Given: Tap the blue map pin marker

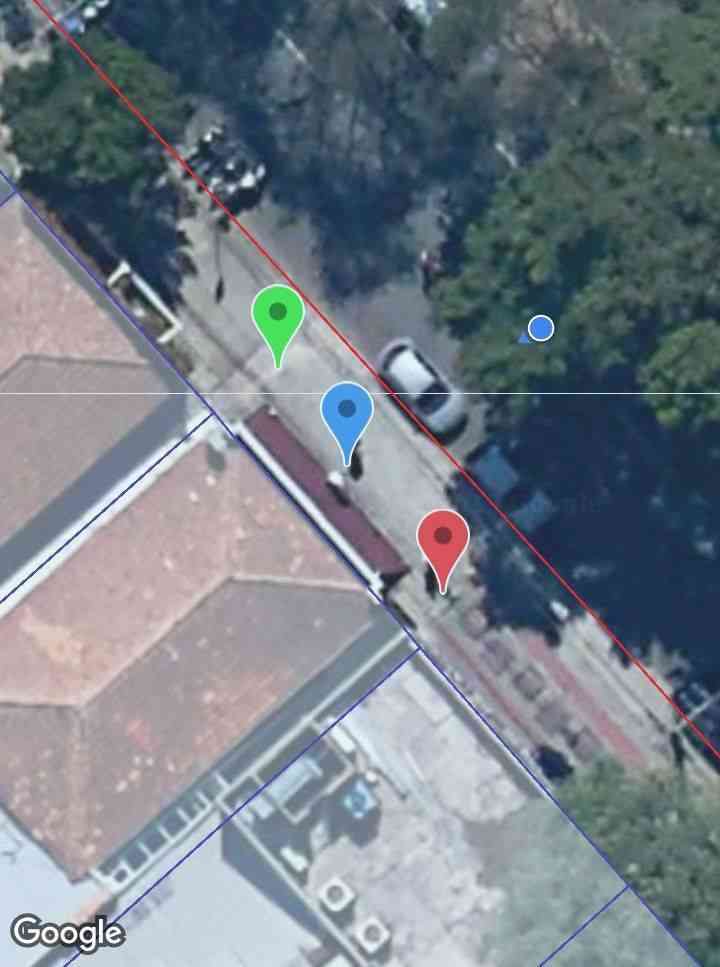Looking at the screenshot, I should pos(347,412).
